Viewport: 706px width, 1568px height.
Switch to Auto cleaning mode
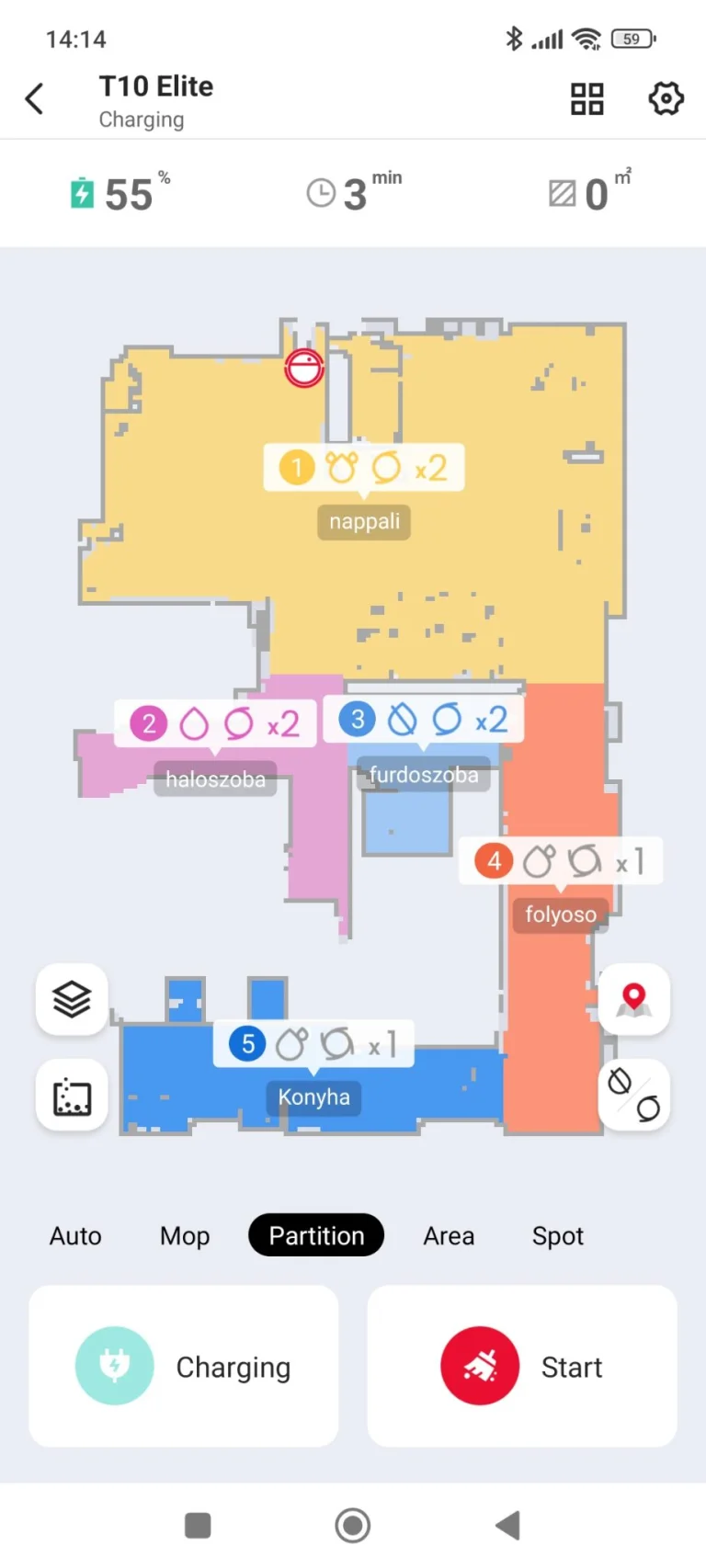(x=75, y=1236)
